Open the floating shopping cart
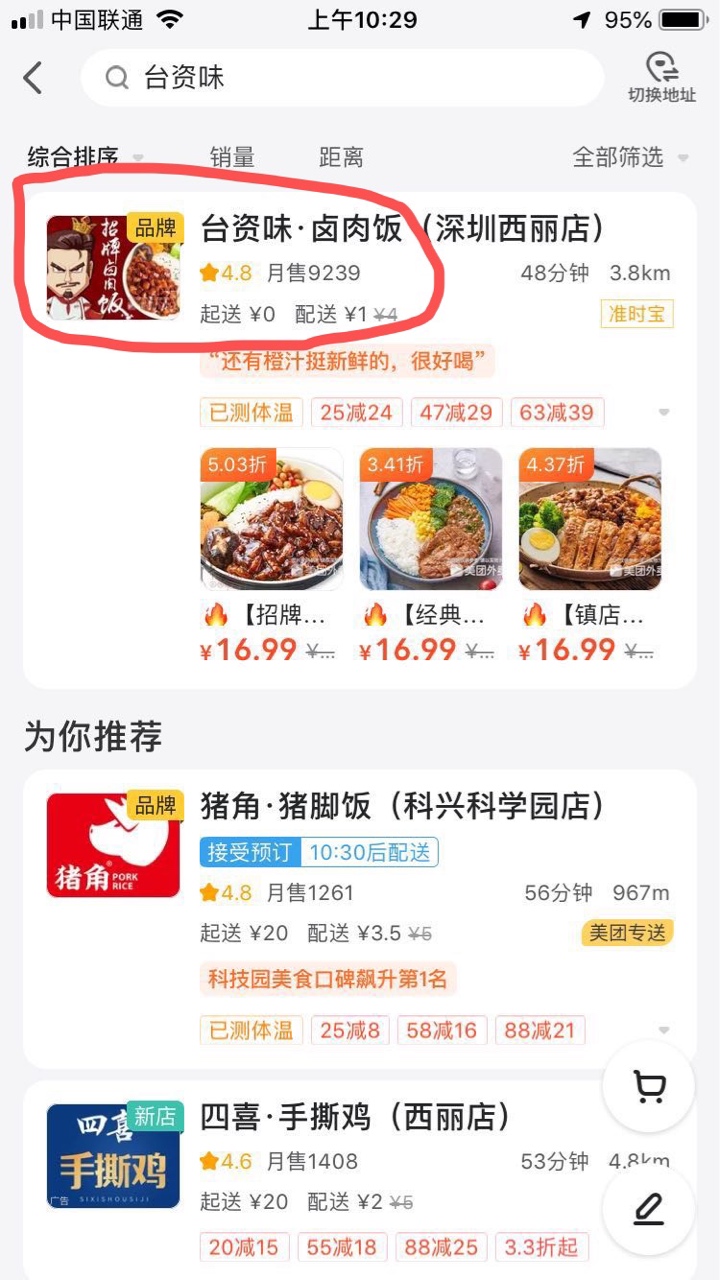720x1280 pixels. coord(648,1087)
